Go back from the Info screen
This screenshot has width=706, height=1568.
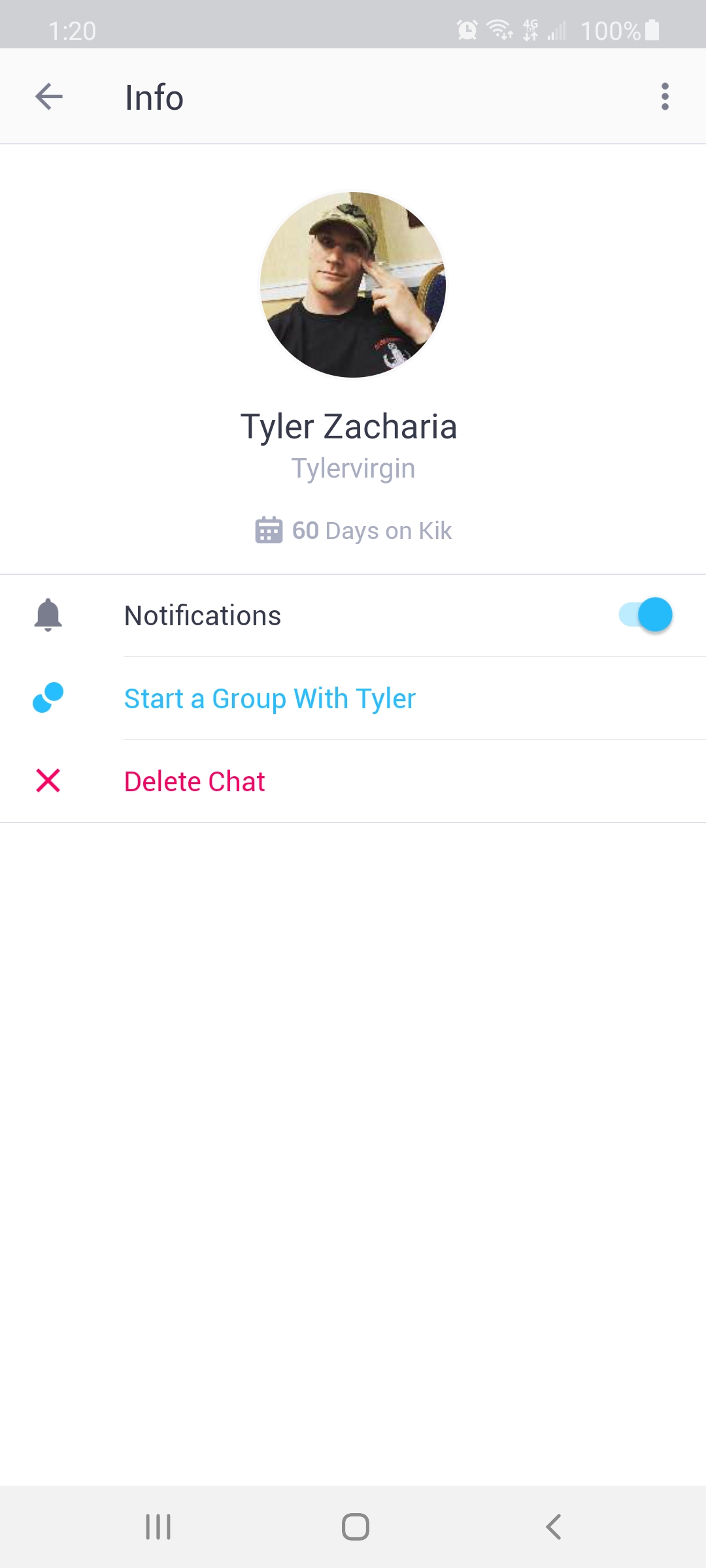point(49,97)
